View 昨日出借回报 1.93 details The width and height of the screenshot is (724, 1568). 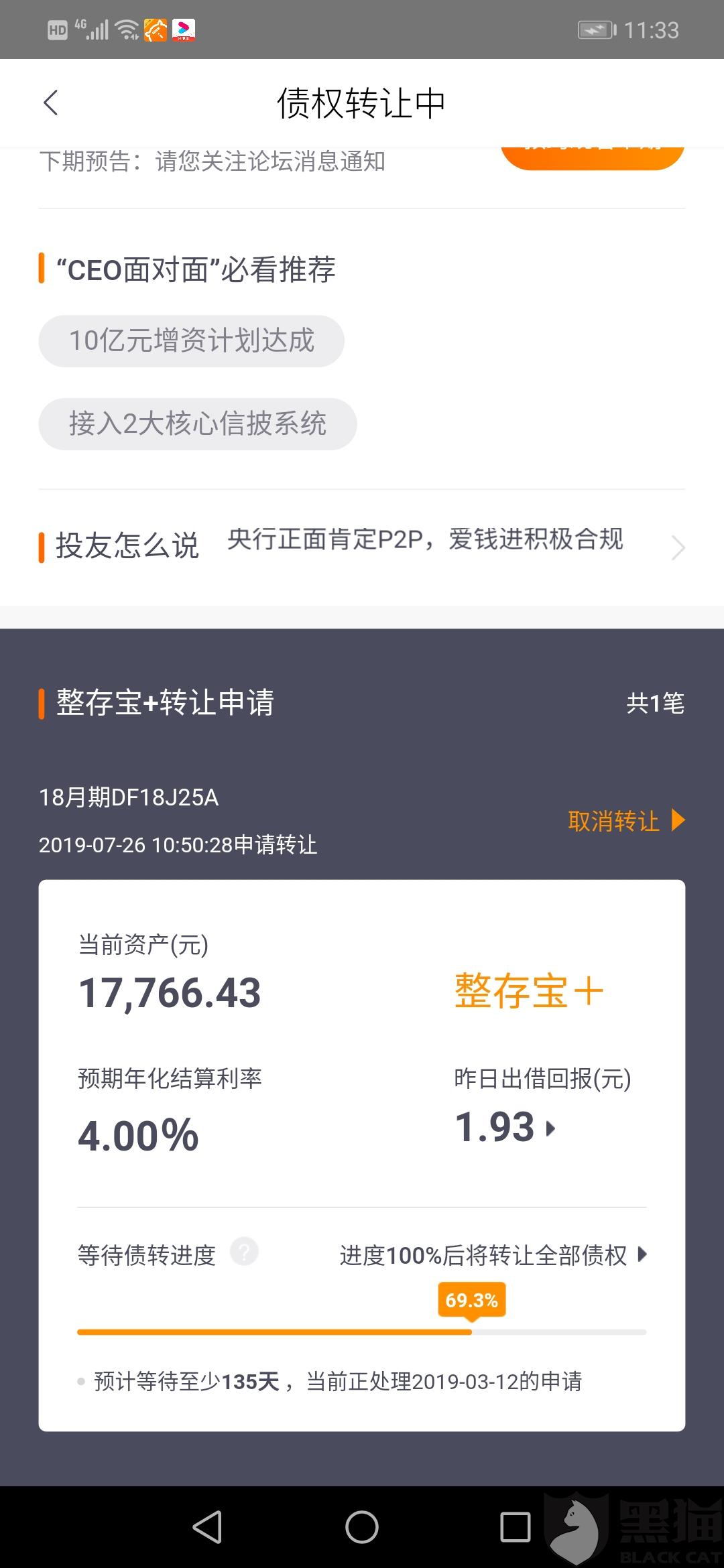coord(505,1127)
